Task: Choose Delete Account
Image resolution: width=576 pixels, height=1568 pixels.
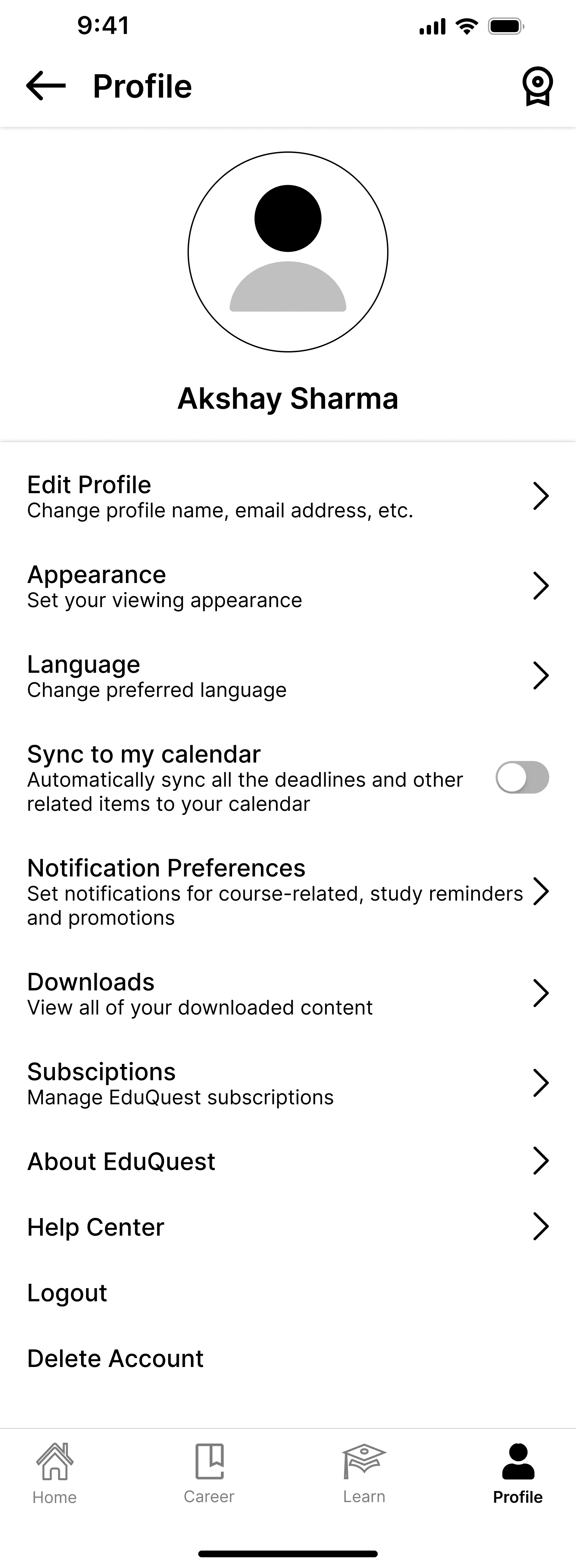Action: tap(116, 1358)
